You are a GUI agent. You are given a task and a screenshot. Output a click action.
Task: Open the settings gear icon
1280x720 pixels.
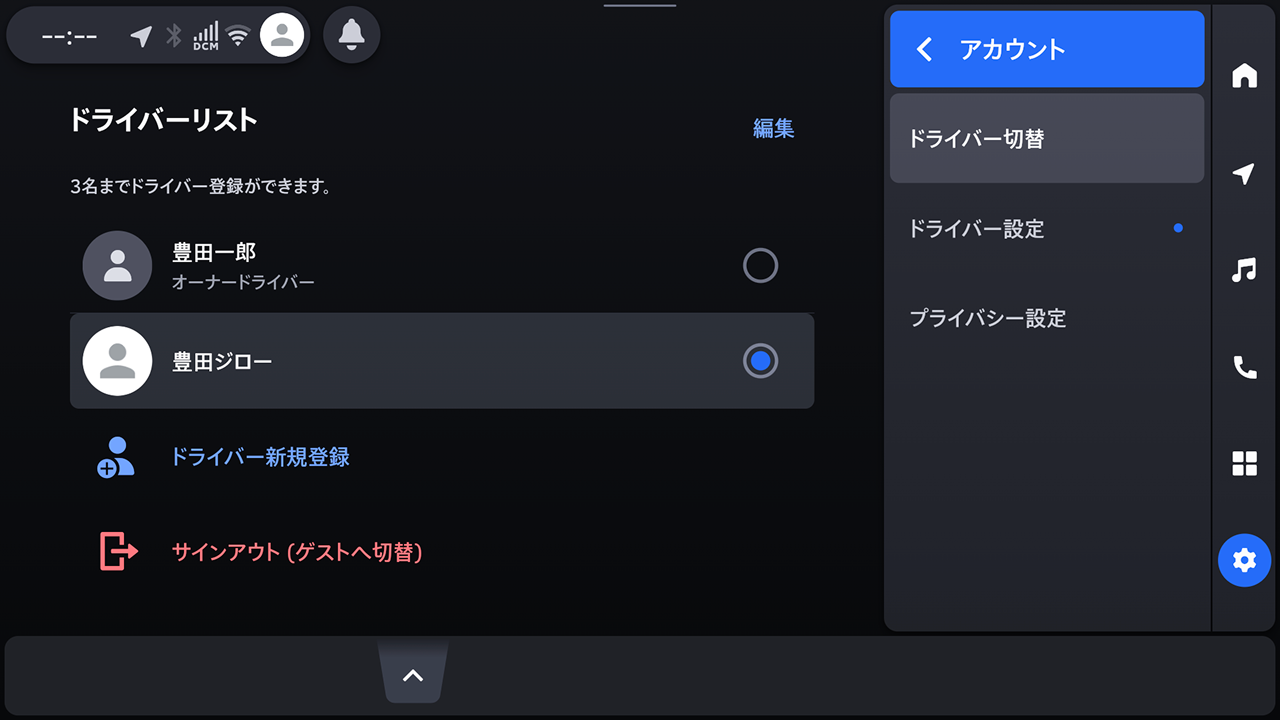1244,560
